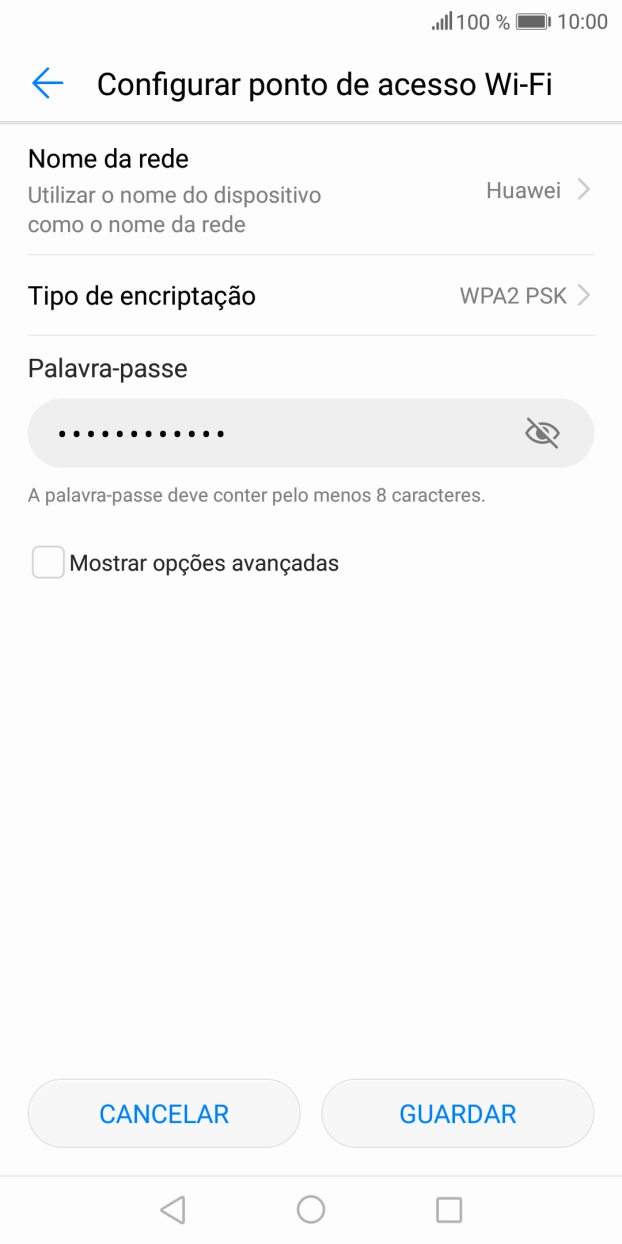Go to the system home screen

[x=311, y=1210]
